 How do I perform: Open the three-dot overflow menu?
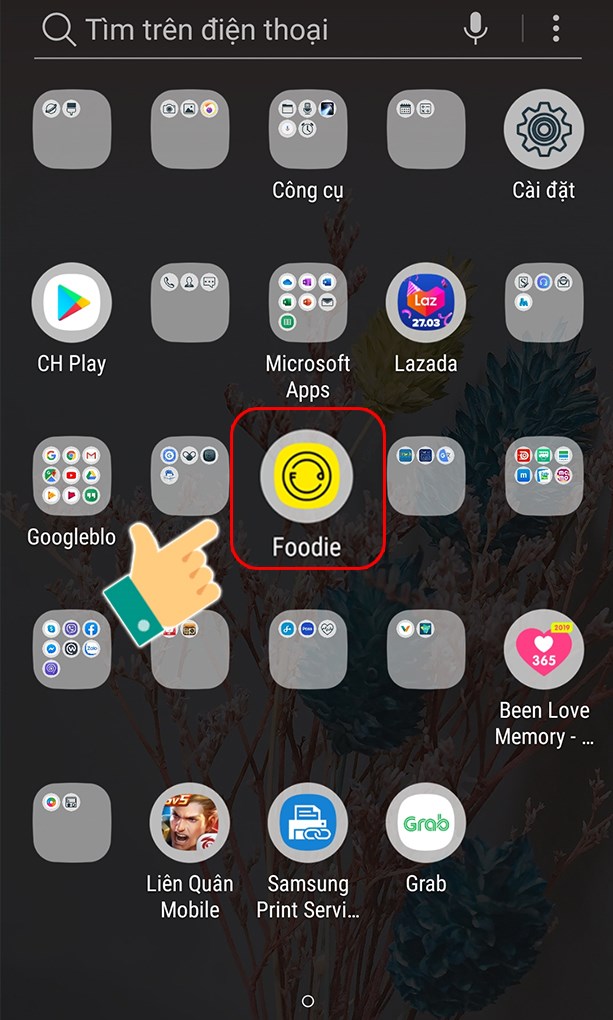[x=556, y=29]
